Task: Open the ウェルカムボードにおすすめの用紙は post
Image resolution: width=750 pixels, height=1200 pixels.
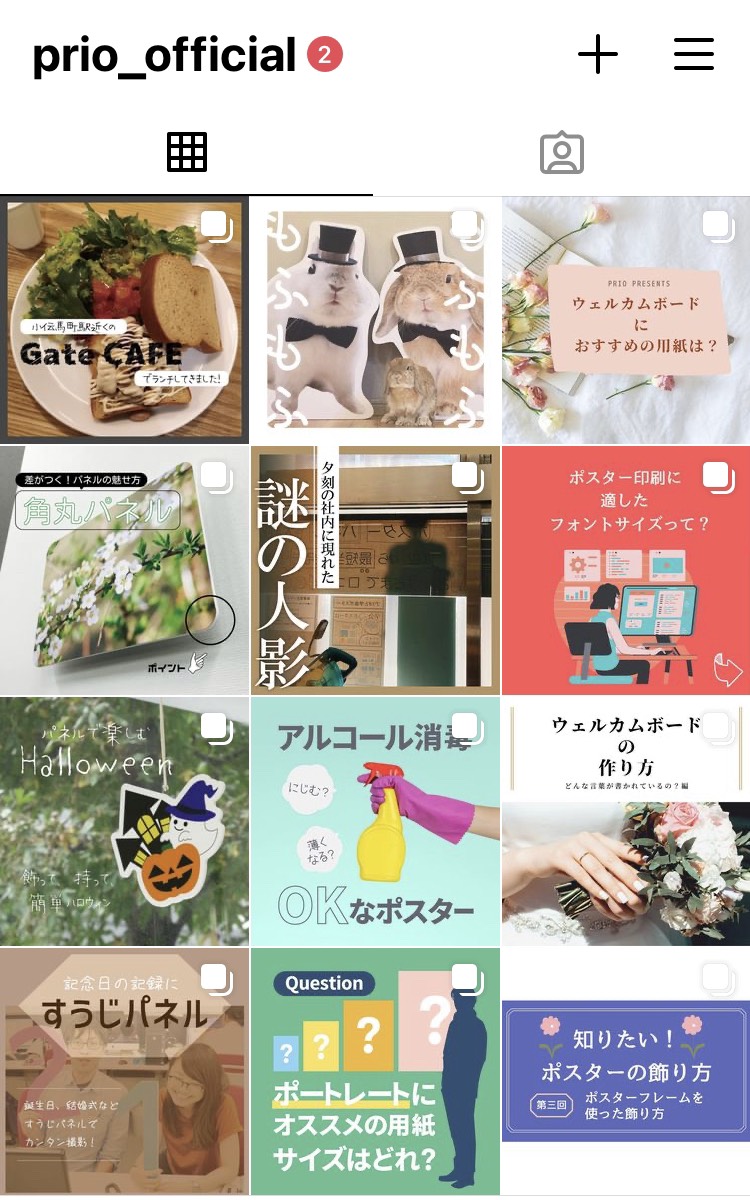Action: (626, 321)
